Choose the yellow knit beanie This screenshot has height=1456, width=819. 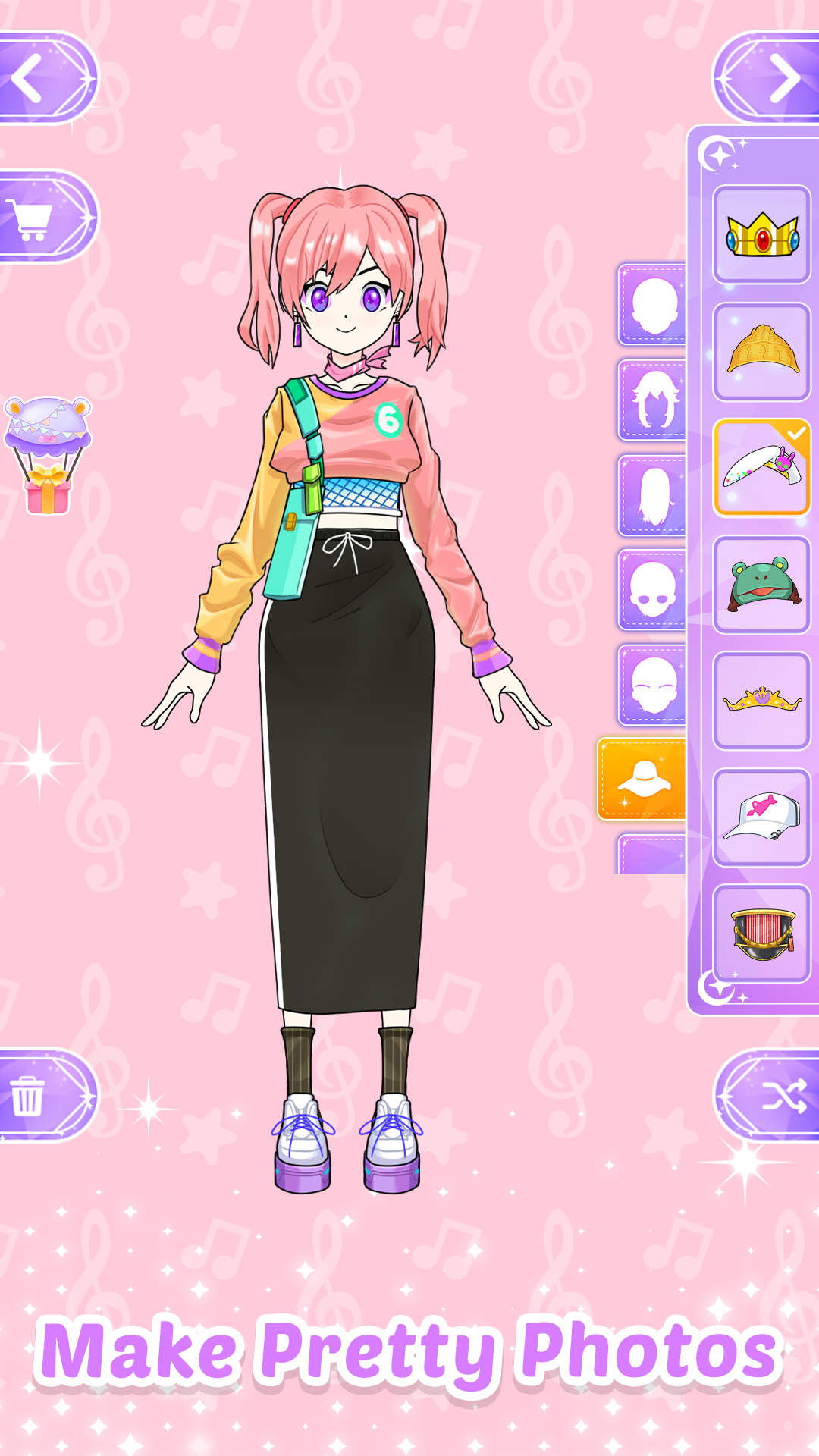click(762, 352)
